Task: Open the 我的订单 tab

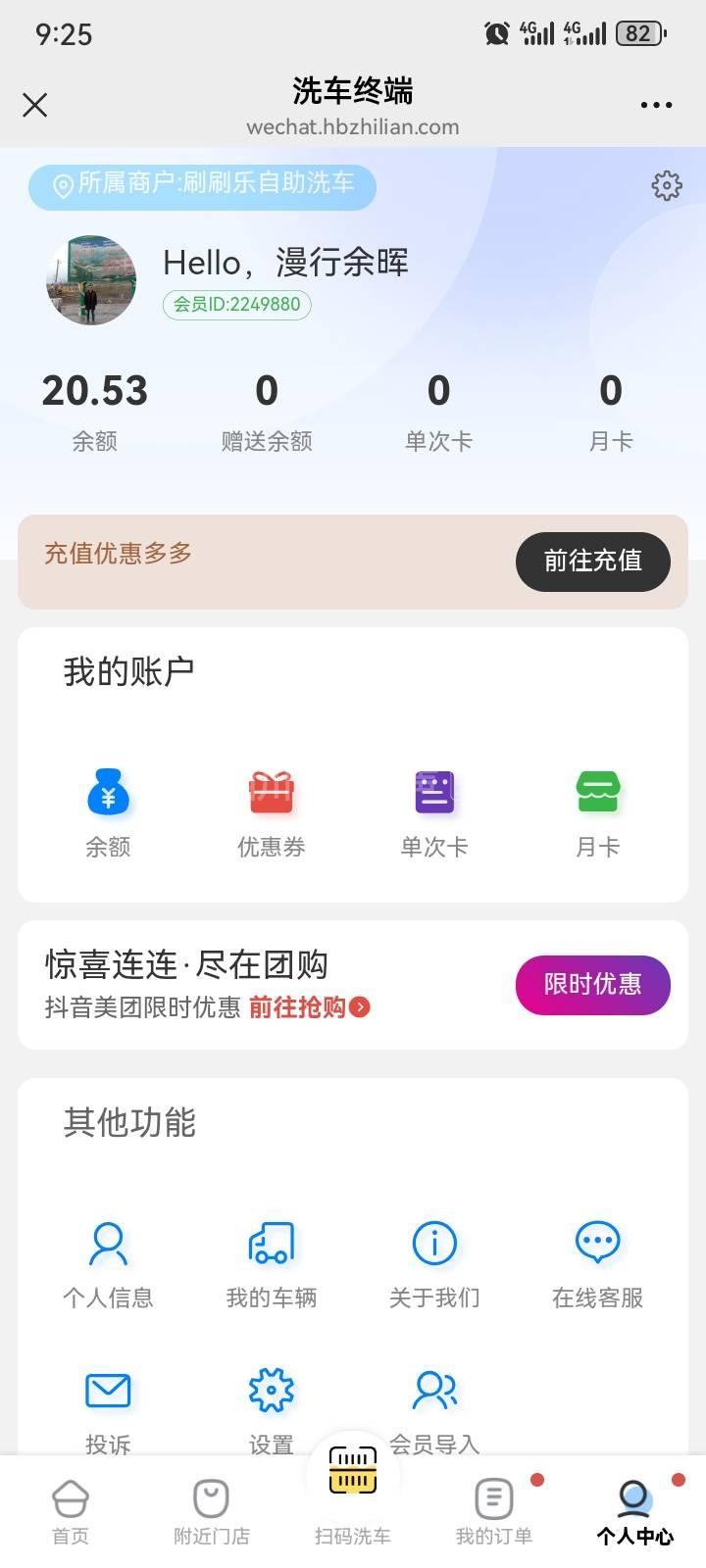Action: [x=494, y=1512]
